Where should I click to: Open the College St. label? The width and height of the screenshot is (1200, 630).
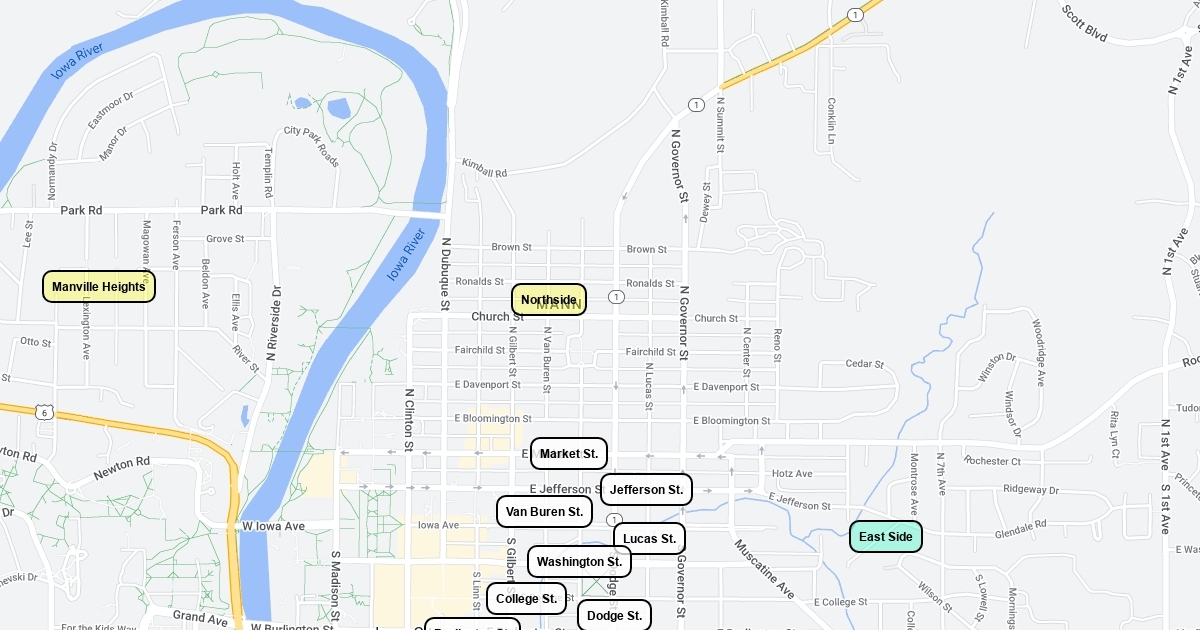point(526,599)
